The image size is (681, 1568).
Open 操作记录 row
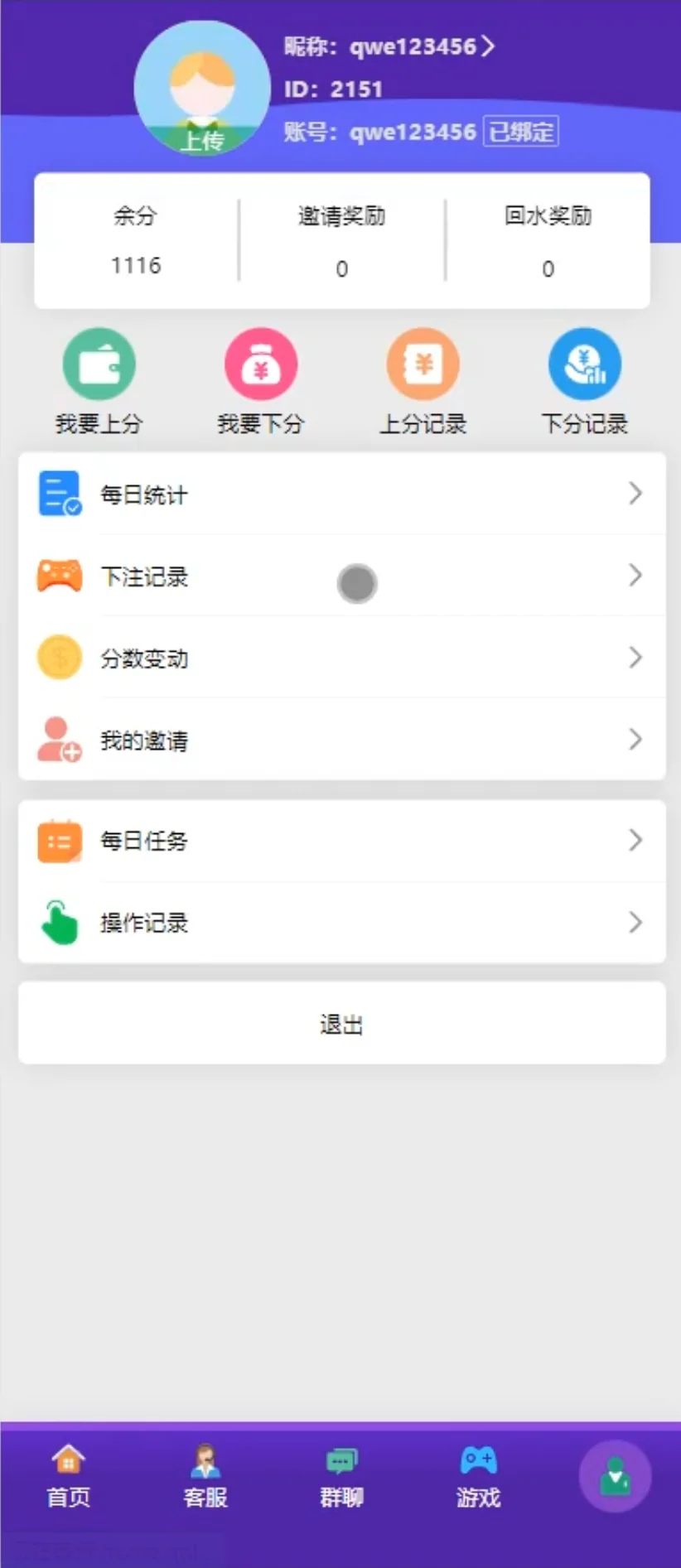341,923
